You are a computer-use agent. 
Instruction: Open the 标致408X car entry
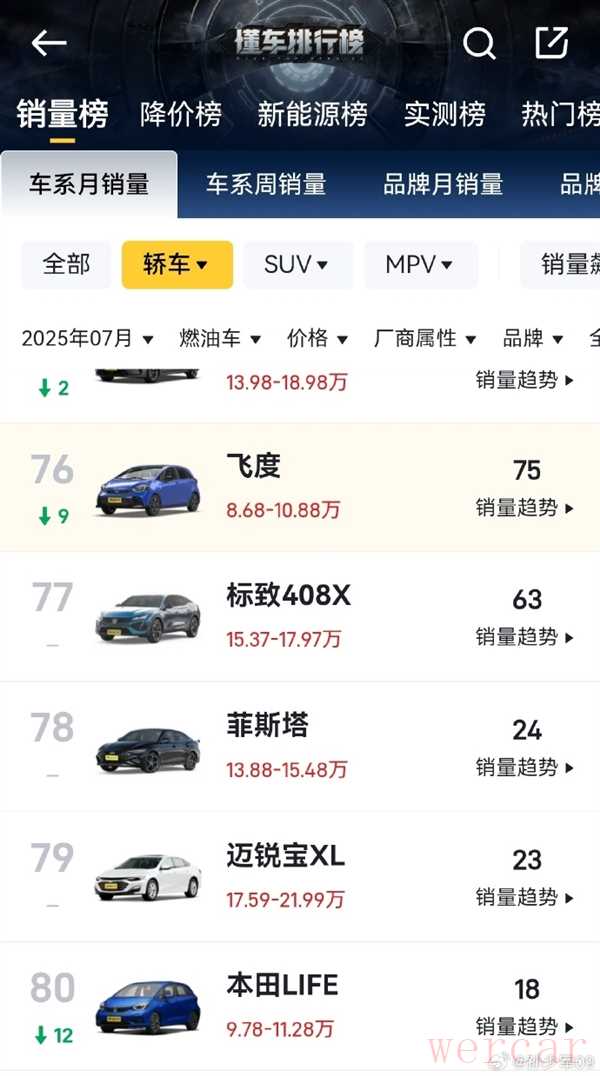pos(288,597)
